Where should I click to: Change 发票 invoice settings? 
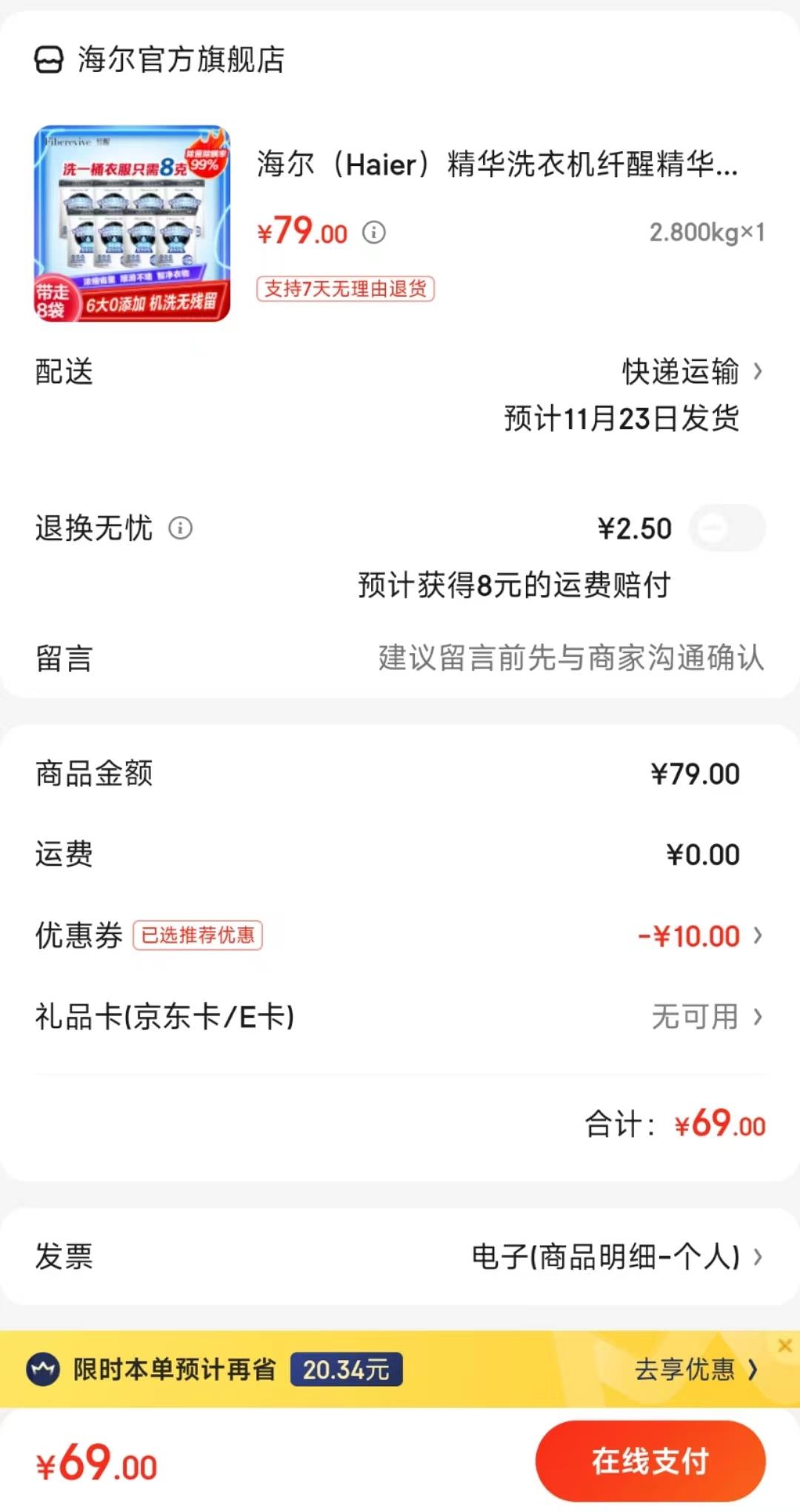[x=400, y=1257]
